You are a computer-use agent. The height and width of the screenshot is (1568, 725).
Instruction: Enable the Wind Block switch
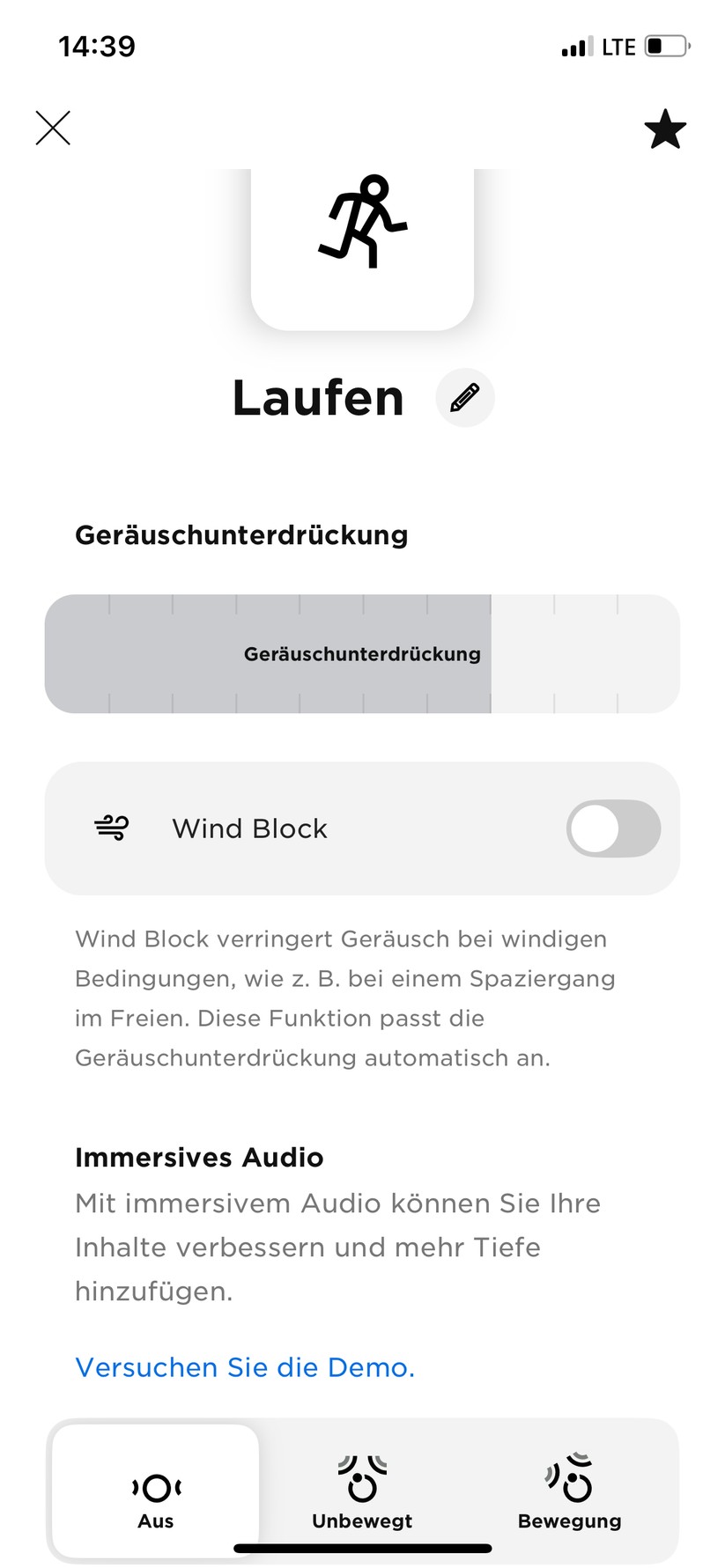click(x=613, y=828)
